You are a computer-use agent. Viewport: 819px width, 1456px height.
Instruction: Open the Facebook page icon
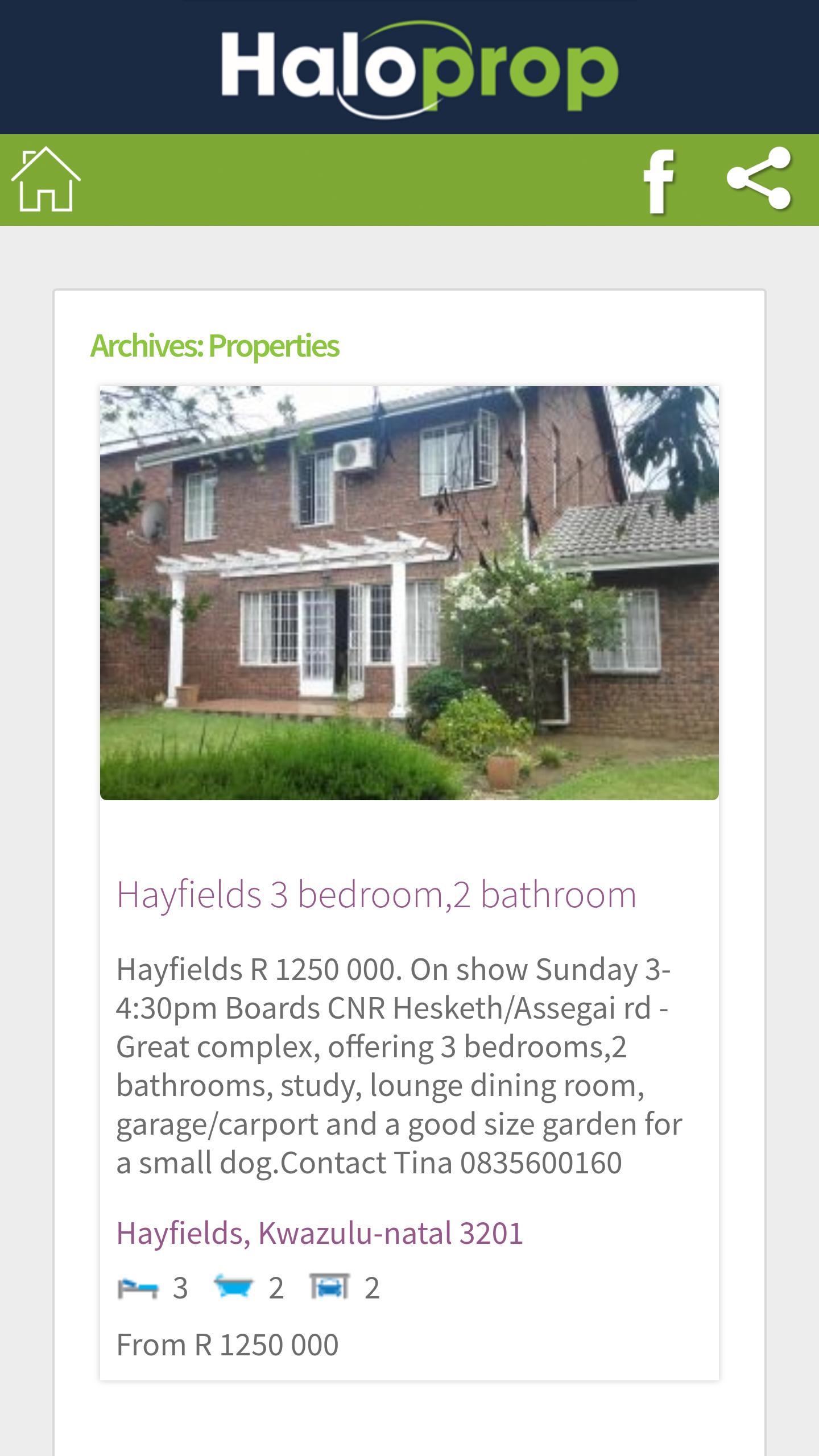click(x=659, y=181)
